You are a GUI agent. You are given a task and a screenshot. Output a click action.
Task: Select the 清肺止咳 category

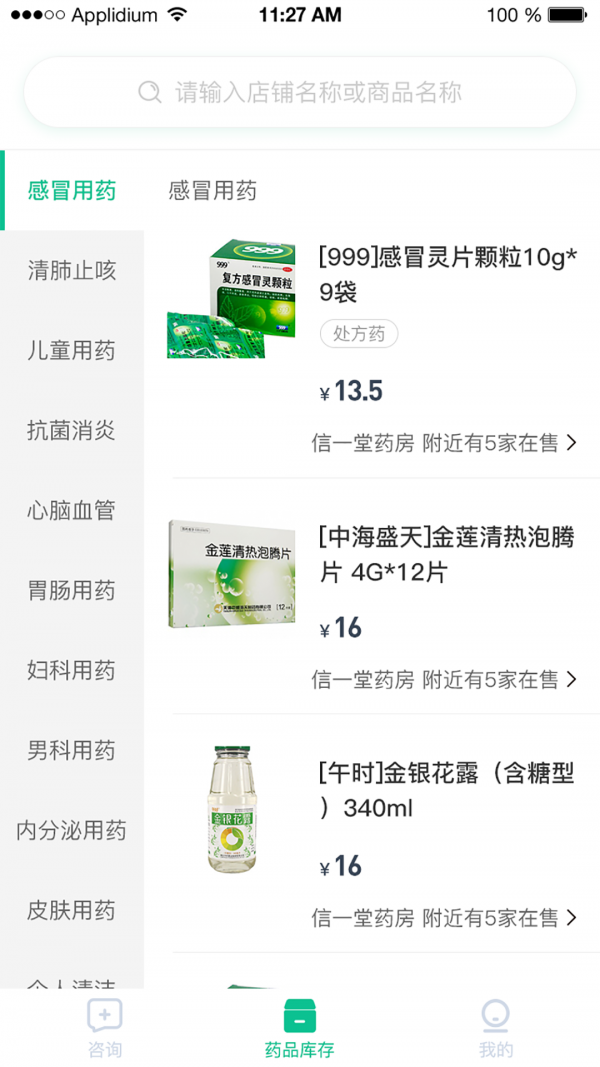72,271
